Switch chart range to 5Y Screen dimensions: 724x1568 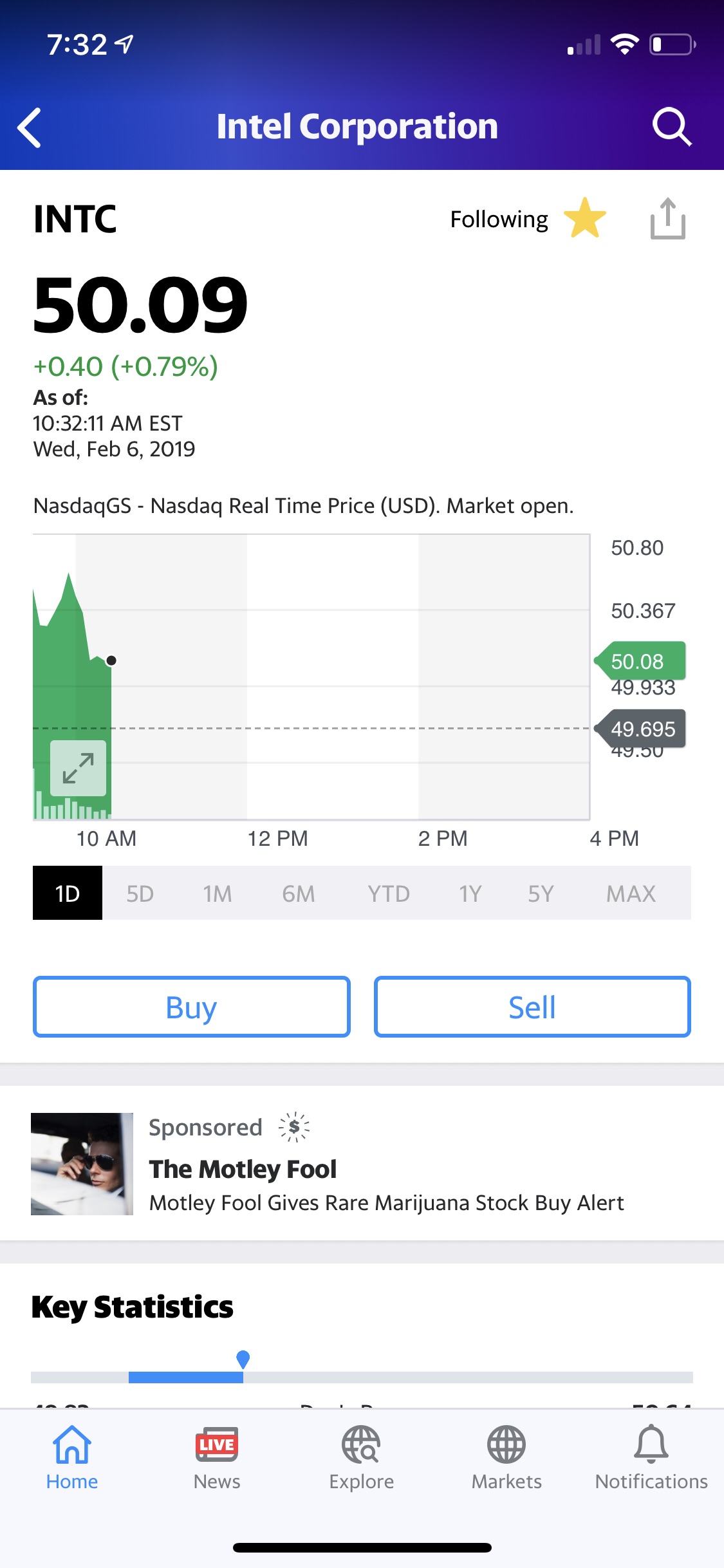(x=541, y=893)
